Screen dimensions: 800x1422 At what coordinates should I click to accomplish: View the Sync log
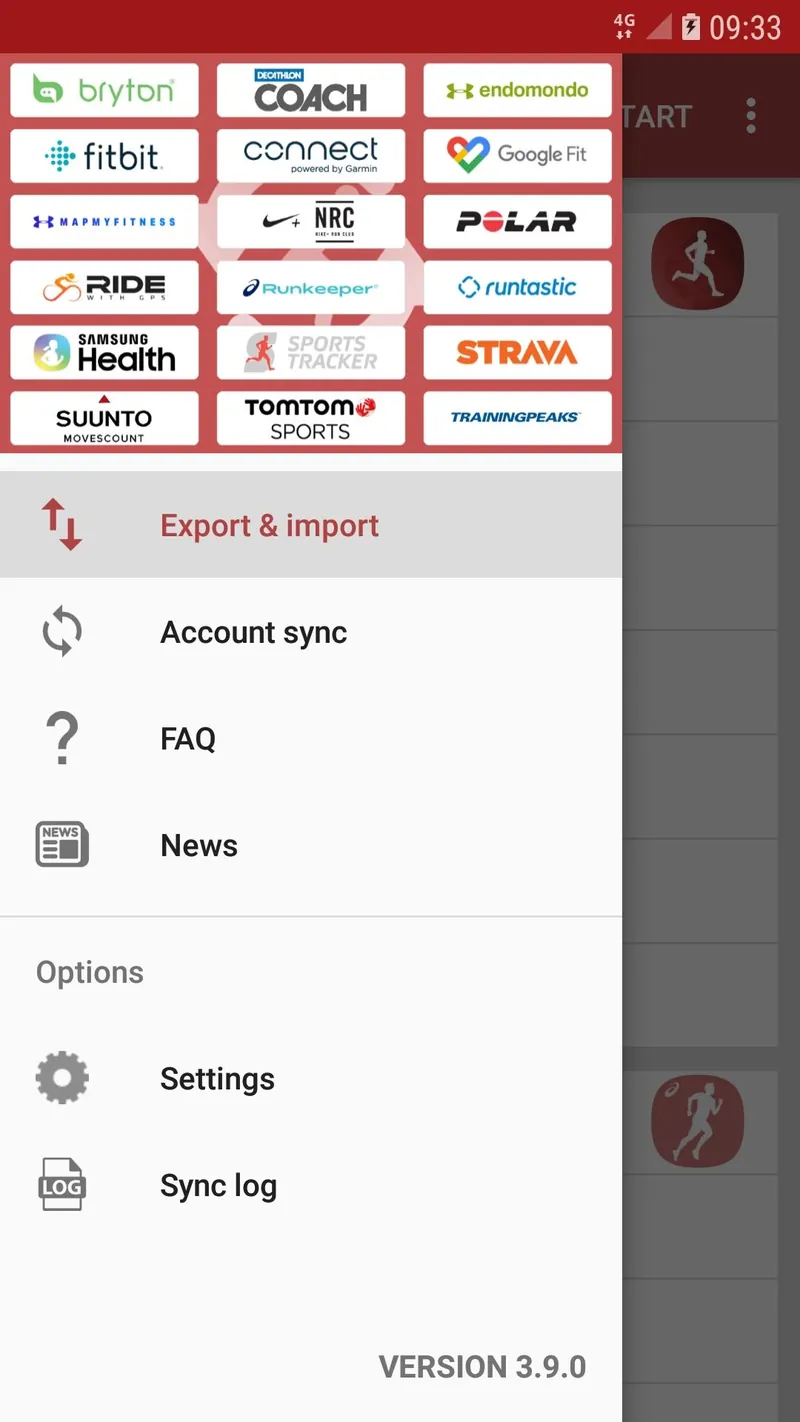point(218,1184)
